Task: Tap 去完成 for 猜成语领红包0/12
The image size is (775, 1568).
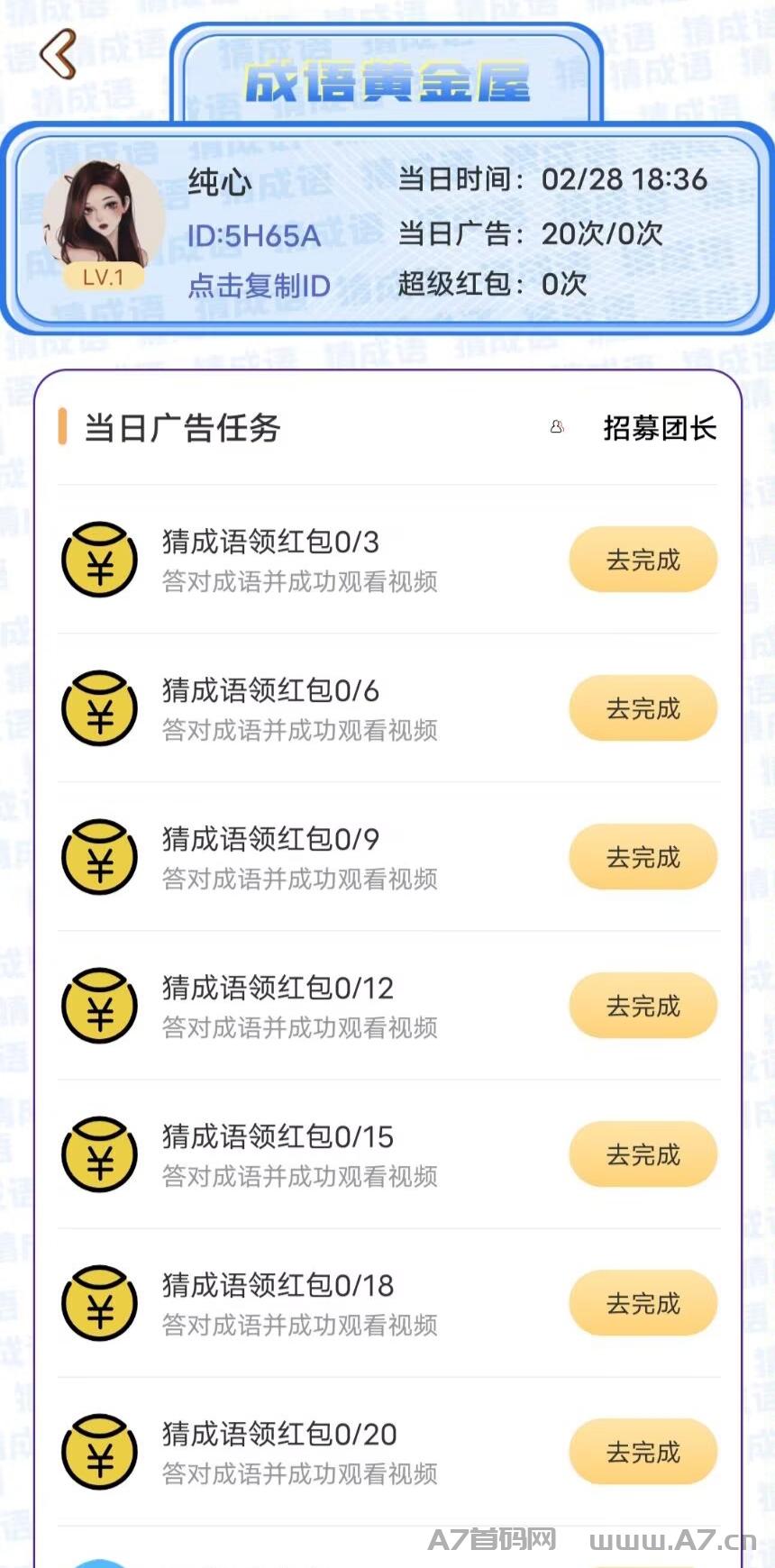Action: [643, 1006]
